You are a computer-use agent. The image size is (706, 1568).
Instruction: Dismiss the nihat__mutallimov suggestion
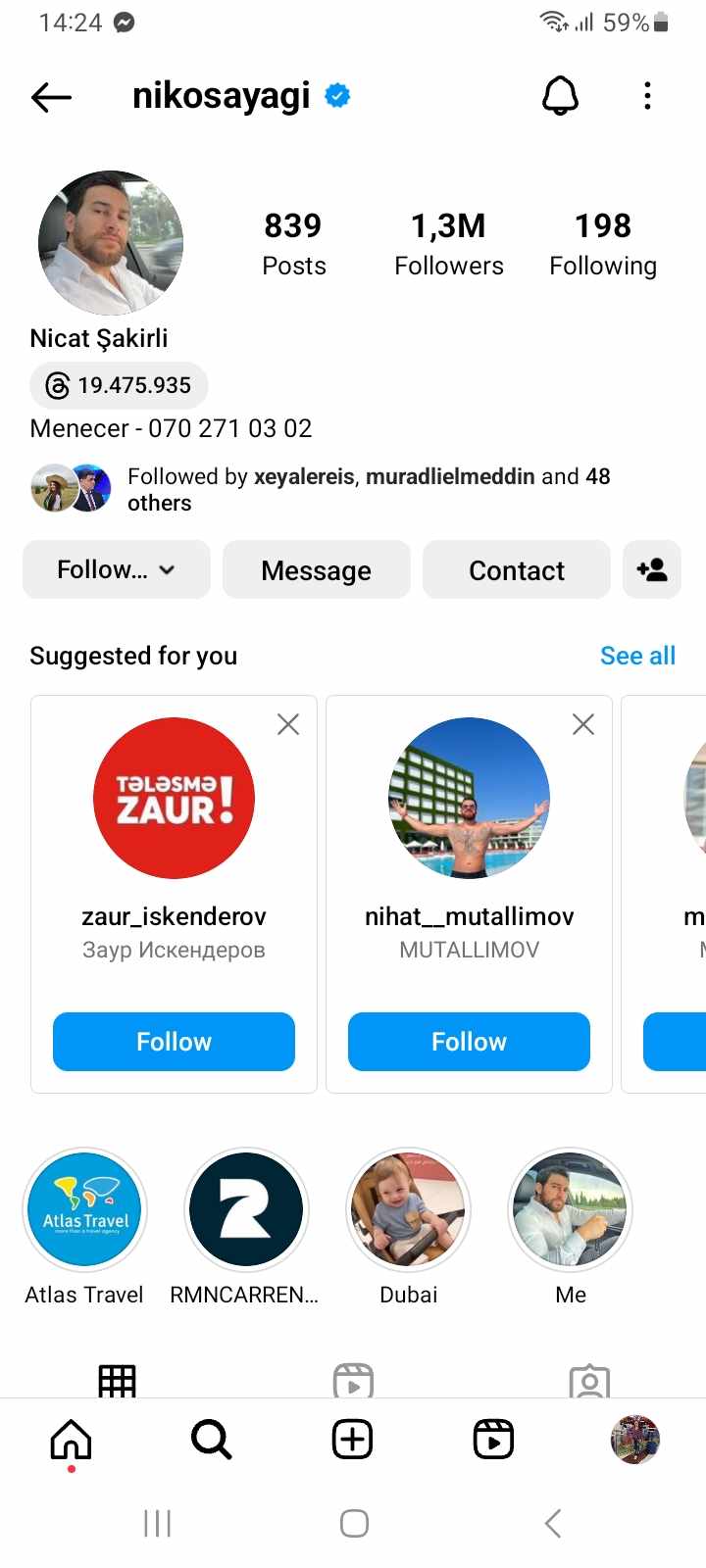coord(583,724)
